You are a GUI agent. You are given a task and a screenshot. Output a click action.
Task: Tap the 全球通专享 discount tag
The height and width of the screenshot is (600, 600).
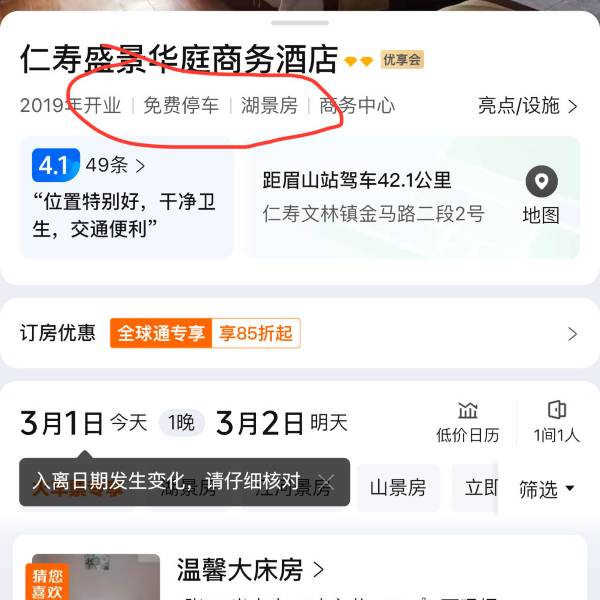161,333
